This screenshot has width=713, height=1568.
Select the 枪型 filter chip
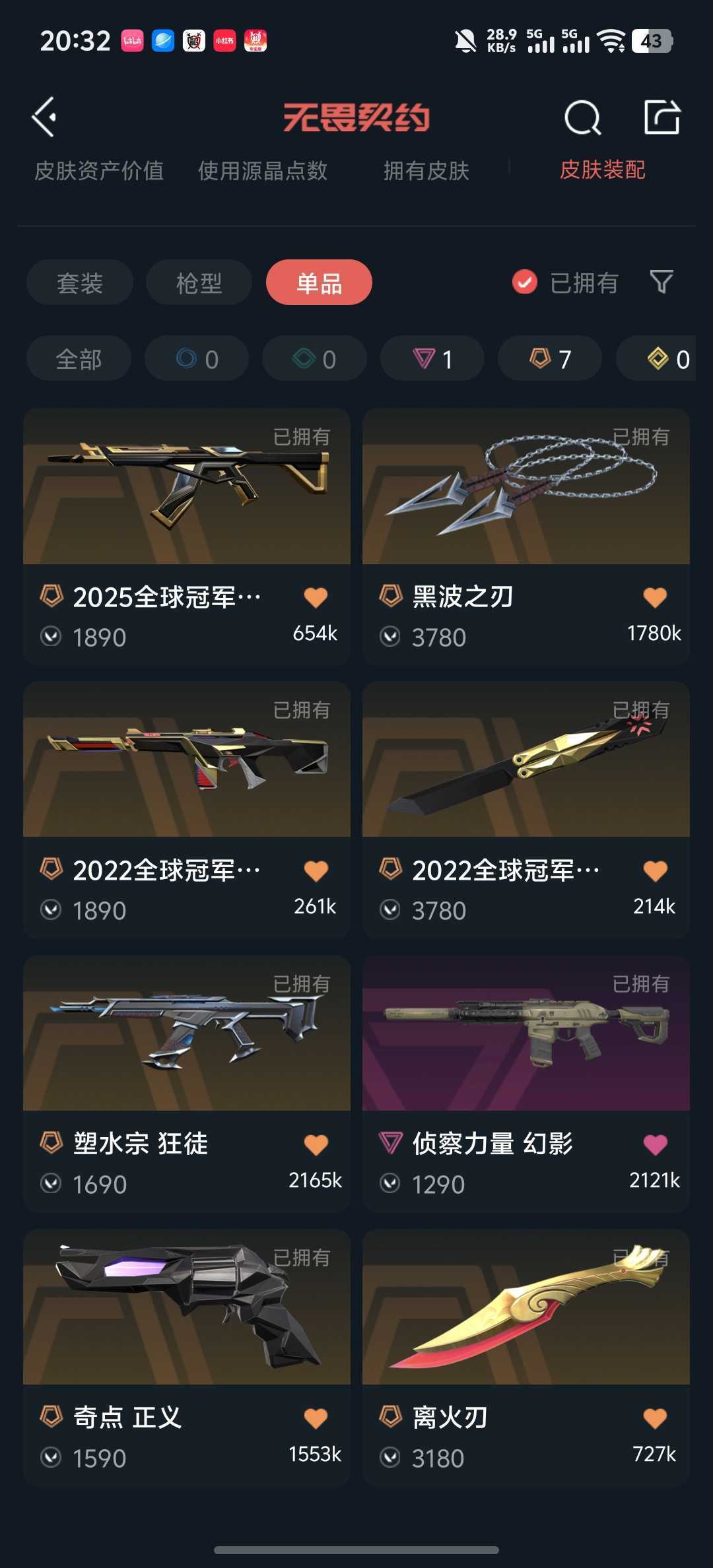click(x=199, y=283)
